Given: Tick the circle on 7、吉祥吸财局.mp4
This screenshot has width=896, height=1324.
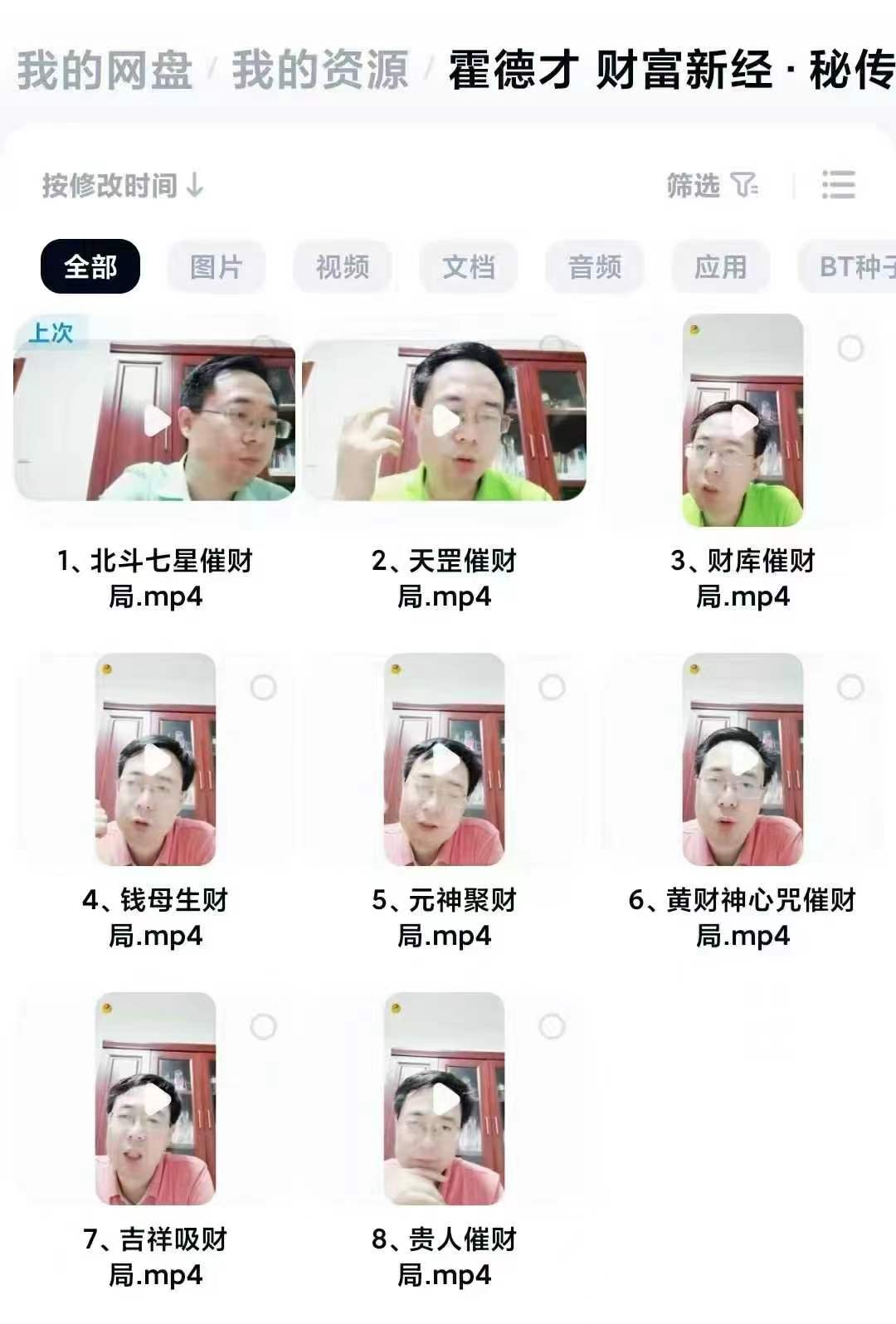Looking at the screenshot, I should (x=263, y=1026).
